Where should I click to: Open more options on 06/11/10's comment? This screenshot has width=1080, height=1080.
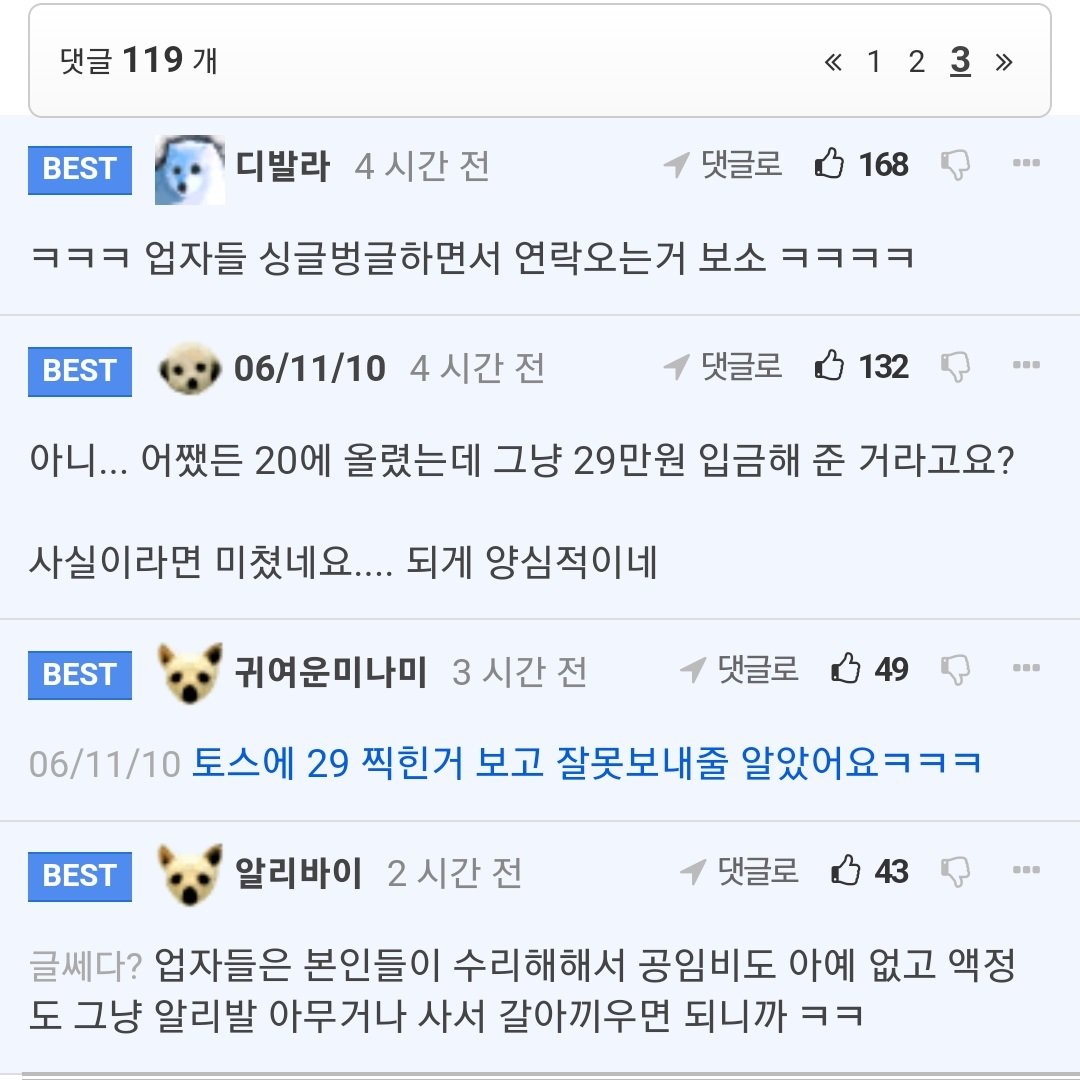pyautogui.click(x=1026, y=367)
